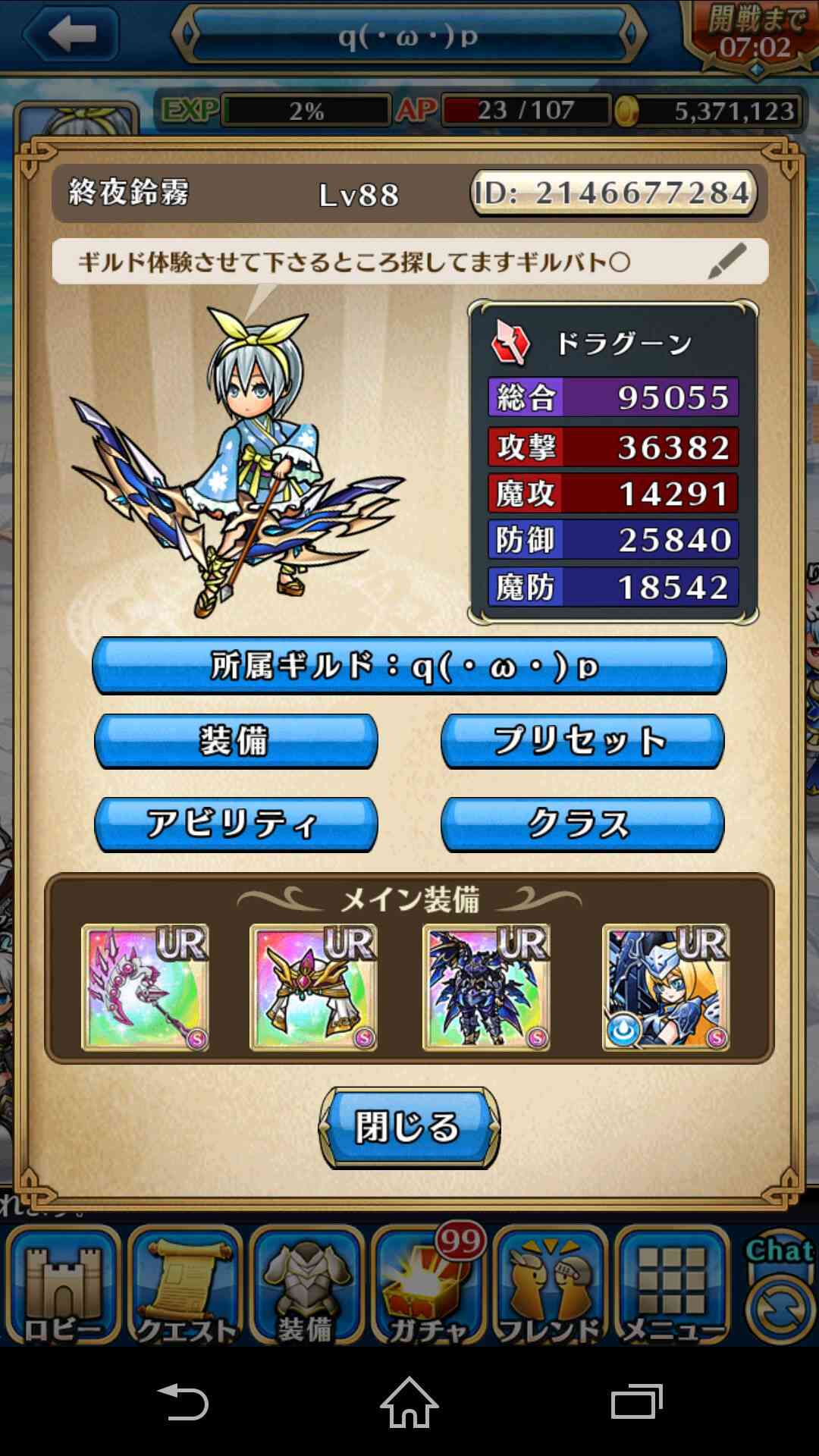This screenshot has width=819, height=1456.
Task: Tap the back arrow at top left
Action: [x=70, y=34]
